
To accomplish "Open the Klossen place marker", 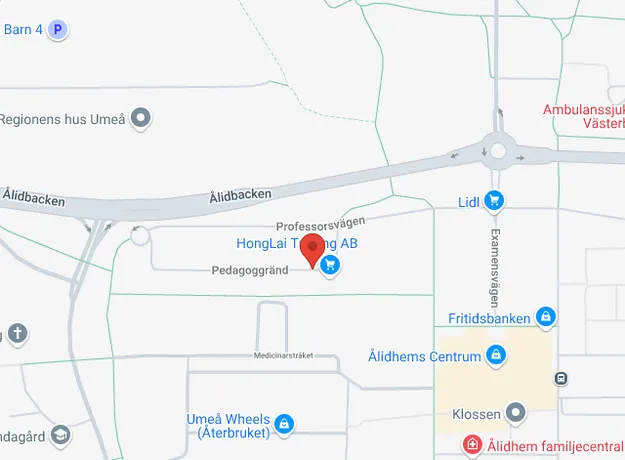I will 516,411.
